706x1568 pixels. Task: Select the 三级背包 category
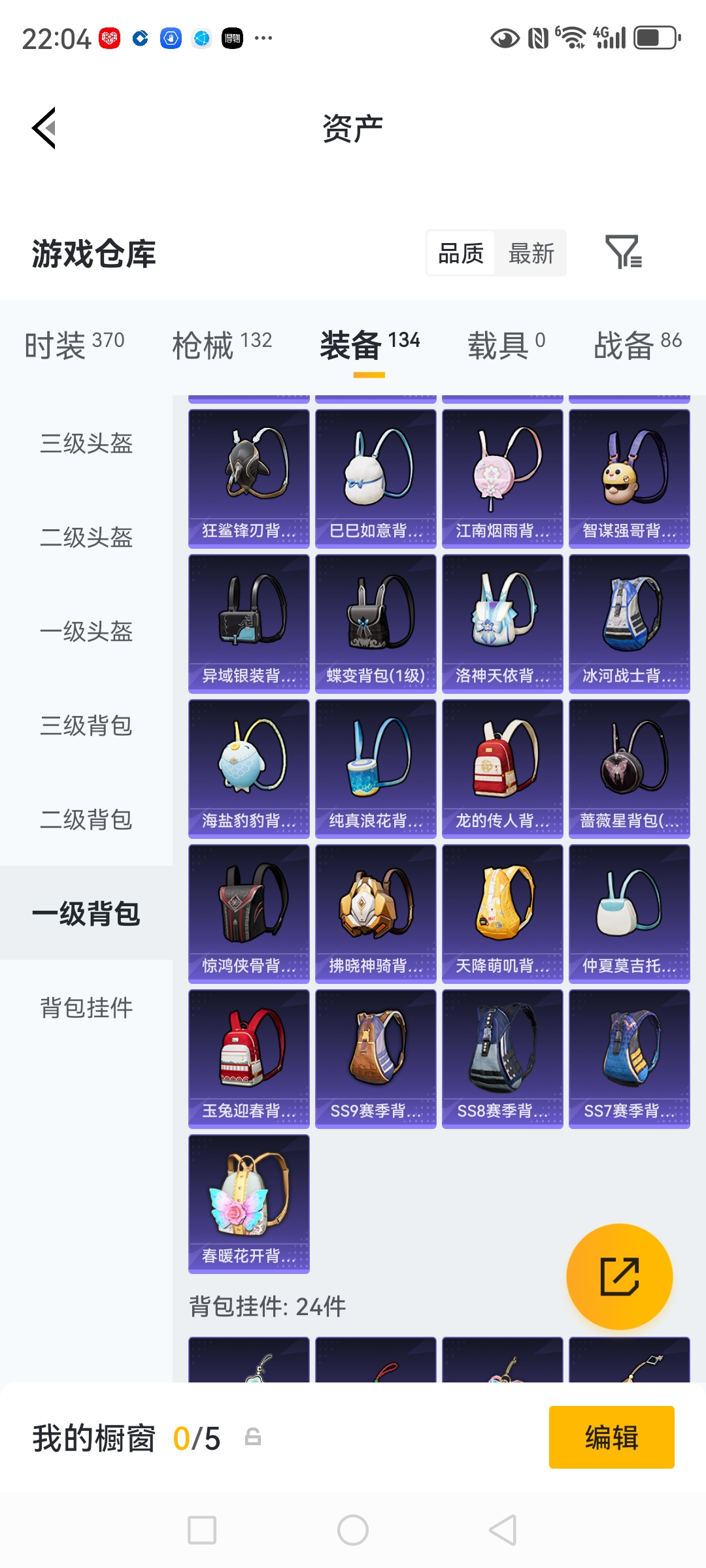pyautogui.click(x=86, y=725)
